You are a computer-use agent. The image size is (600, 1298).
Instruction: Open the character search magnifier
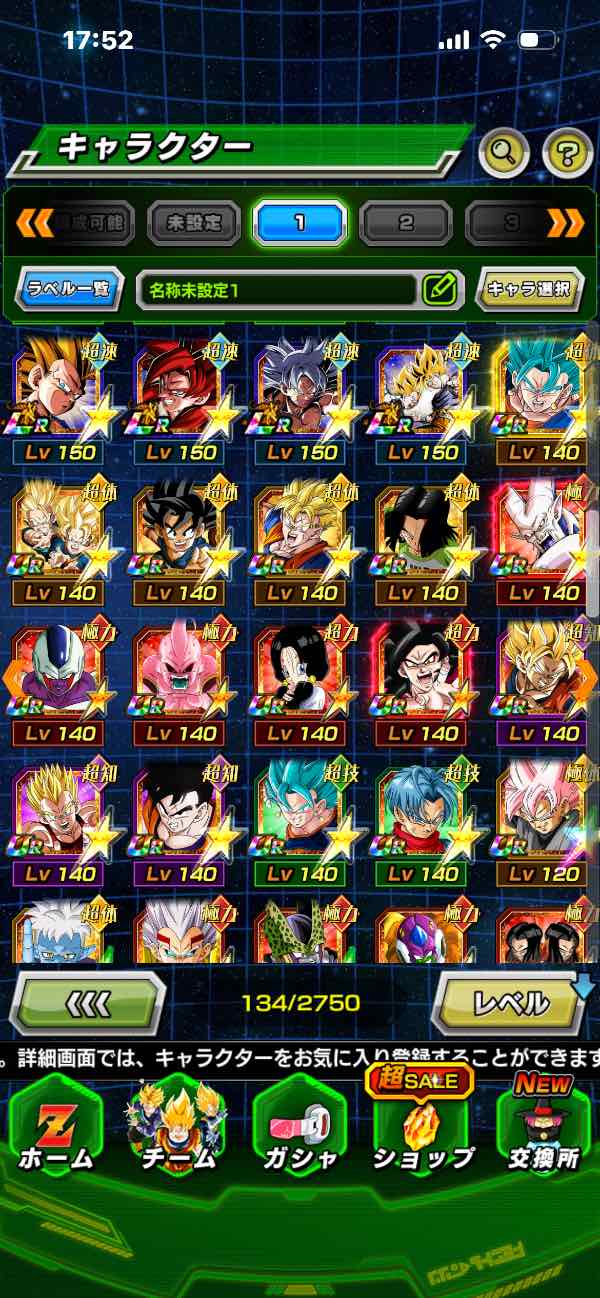[x=504, y=153]
